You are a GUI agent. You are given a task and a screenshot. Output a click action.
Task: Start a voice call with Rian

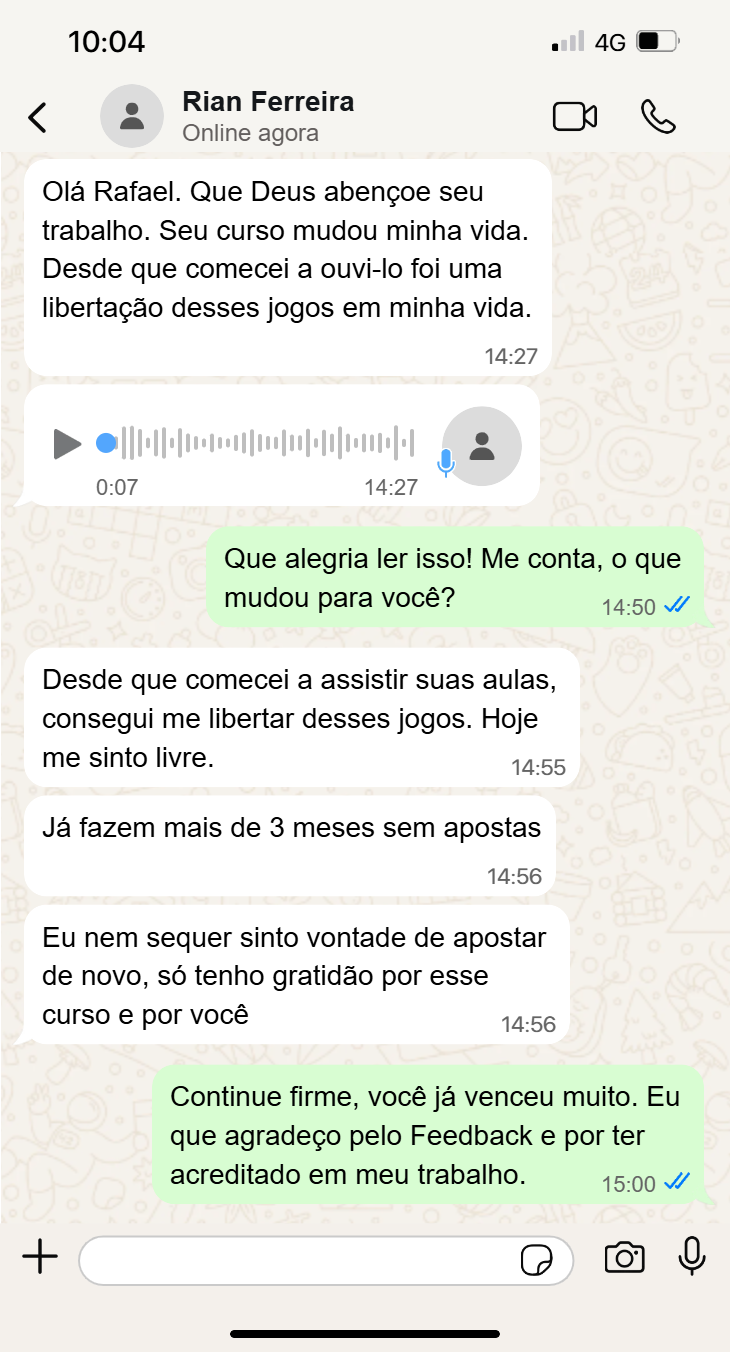[x=658, y=117]
